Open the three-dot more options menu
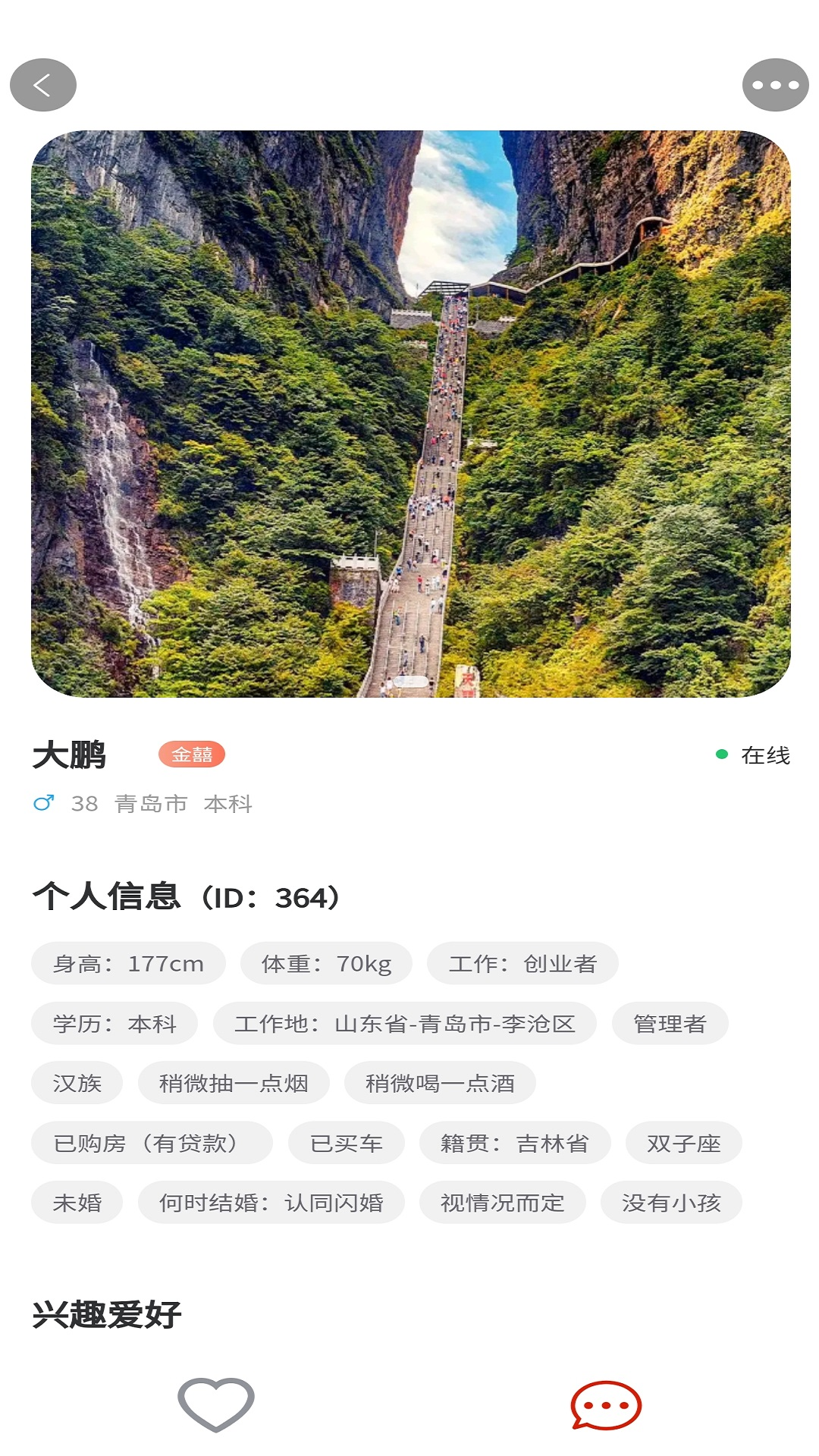 [x=775, y=85]
